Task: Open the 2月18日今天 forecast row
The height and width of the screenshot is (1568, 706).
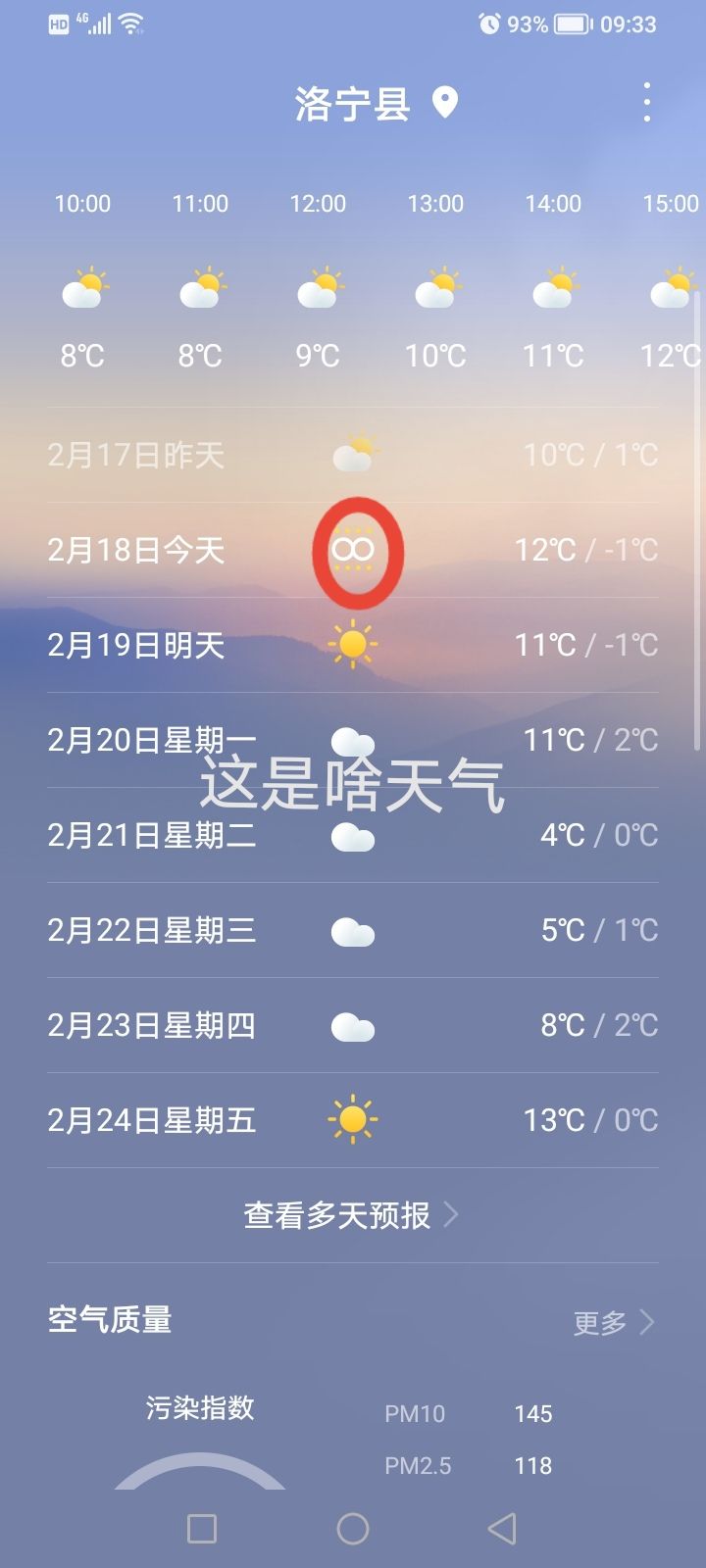Action: (x=353, y=550)
